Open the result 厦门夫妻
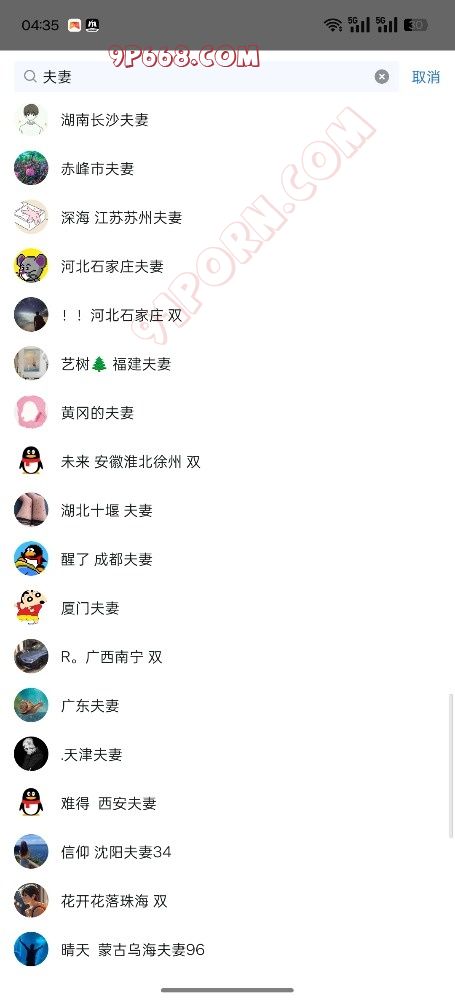This screenshot has height=1000, width=455. tap(227, 608)
